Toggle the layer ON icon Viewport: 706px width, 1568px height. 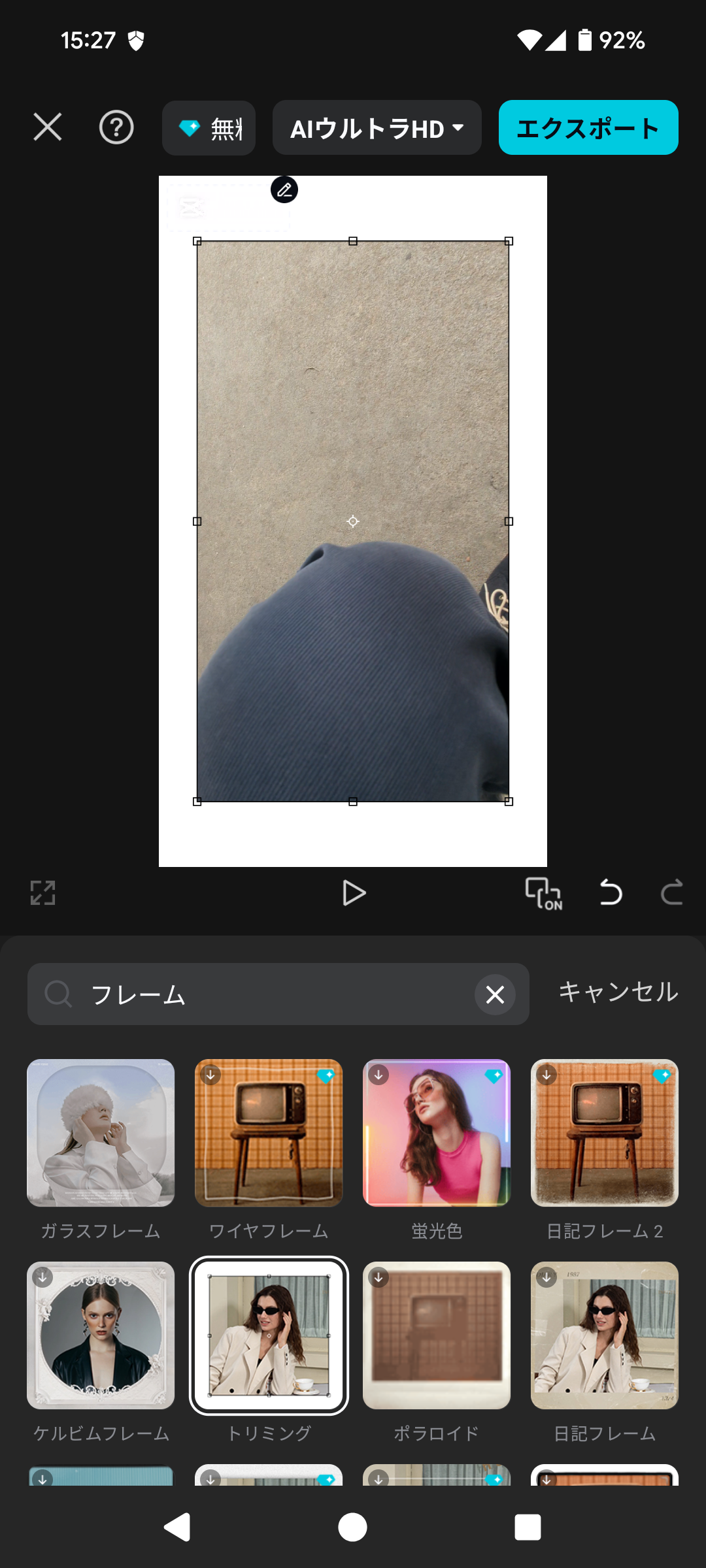click(x=543, y=893)
